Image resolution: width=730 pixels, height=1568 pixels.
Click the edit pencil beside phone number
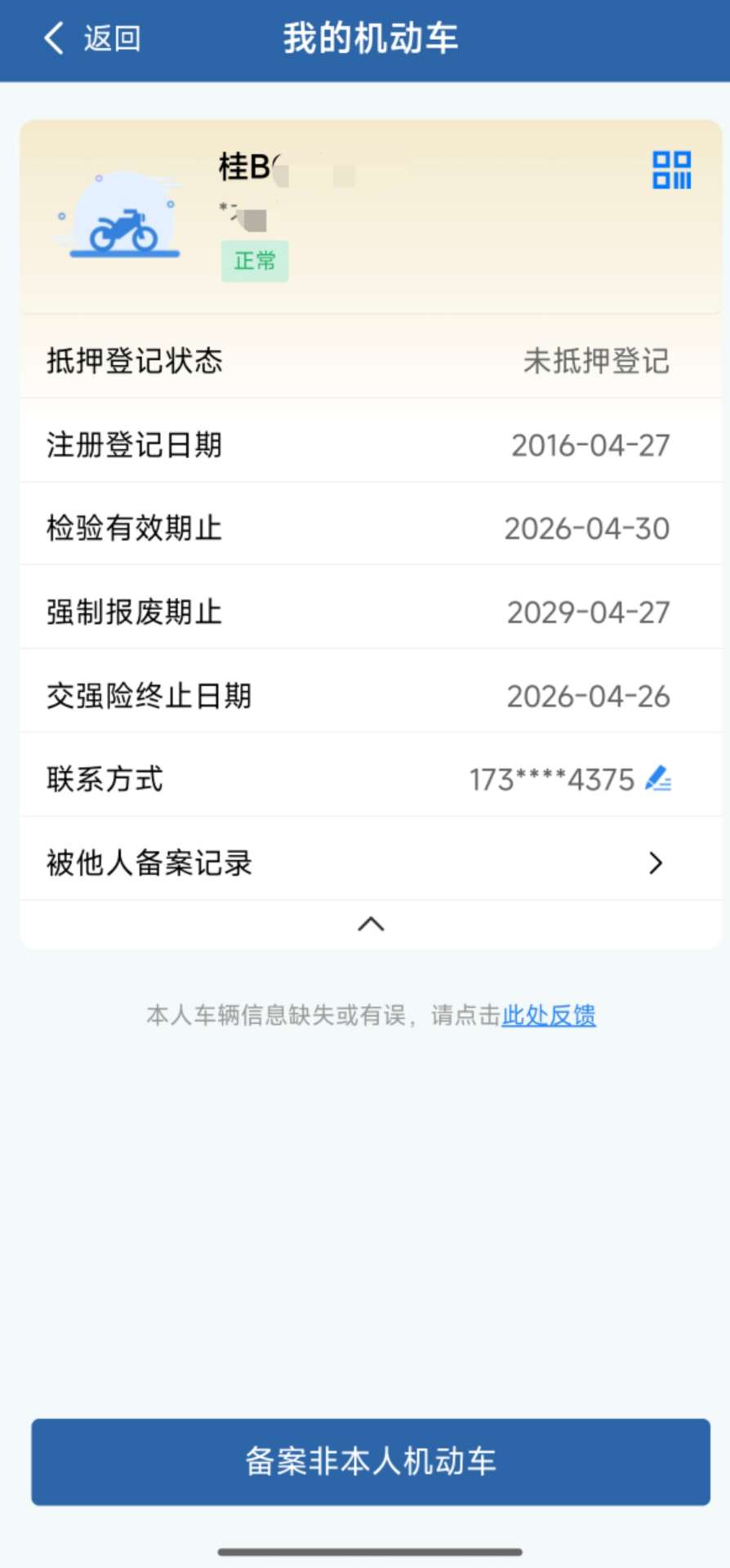(658, 779)
